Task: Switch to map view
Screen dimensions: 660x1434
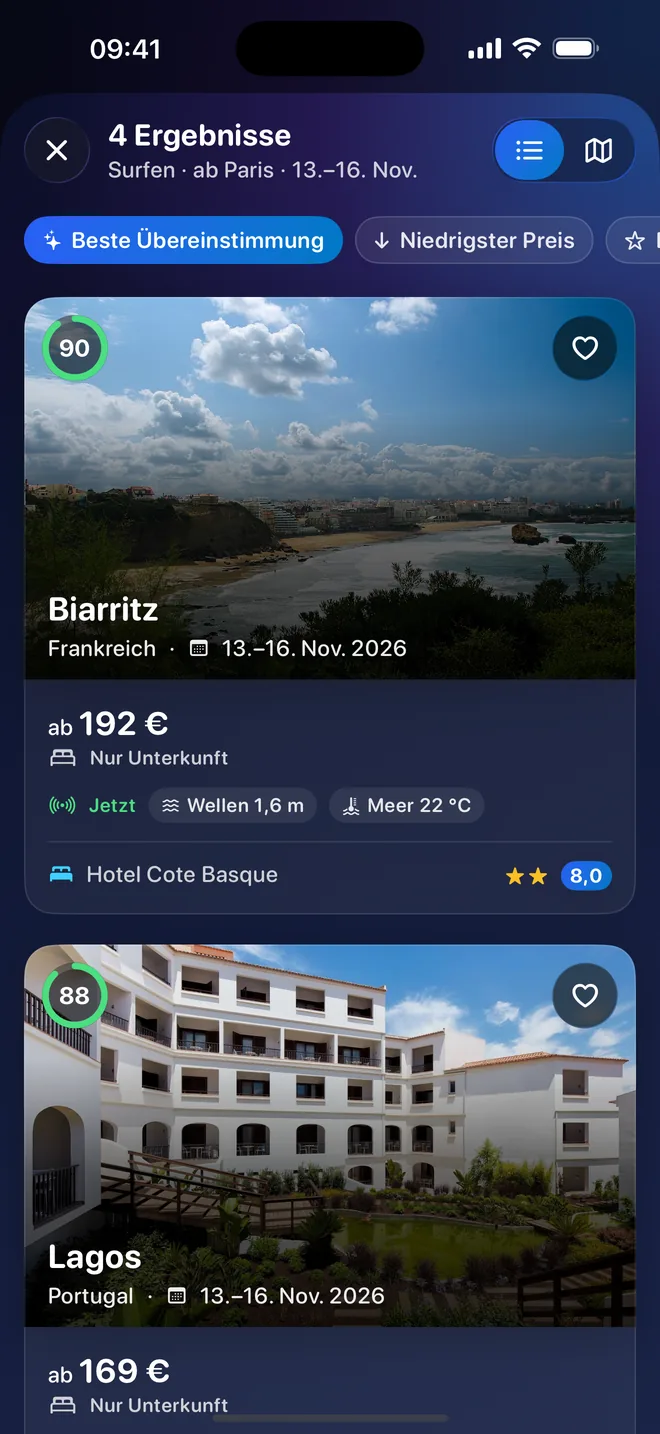Action: point(598,151)
